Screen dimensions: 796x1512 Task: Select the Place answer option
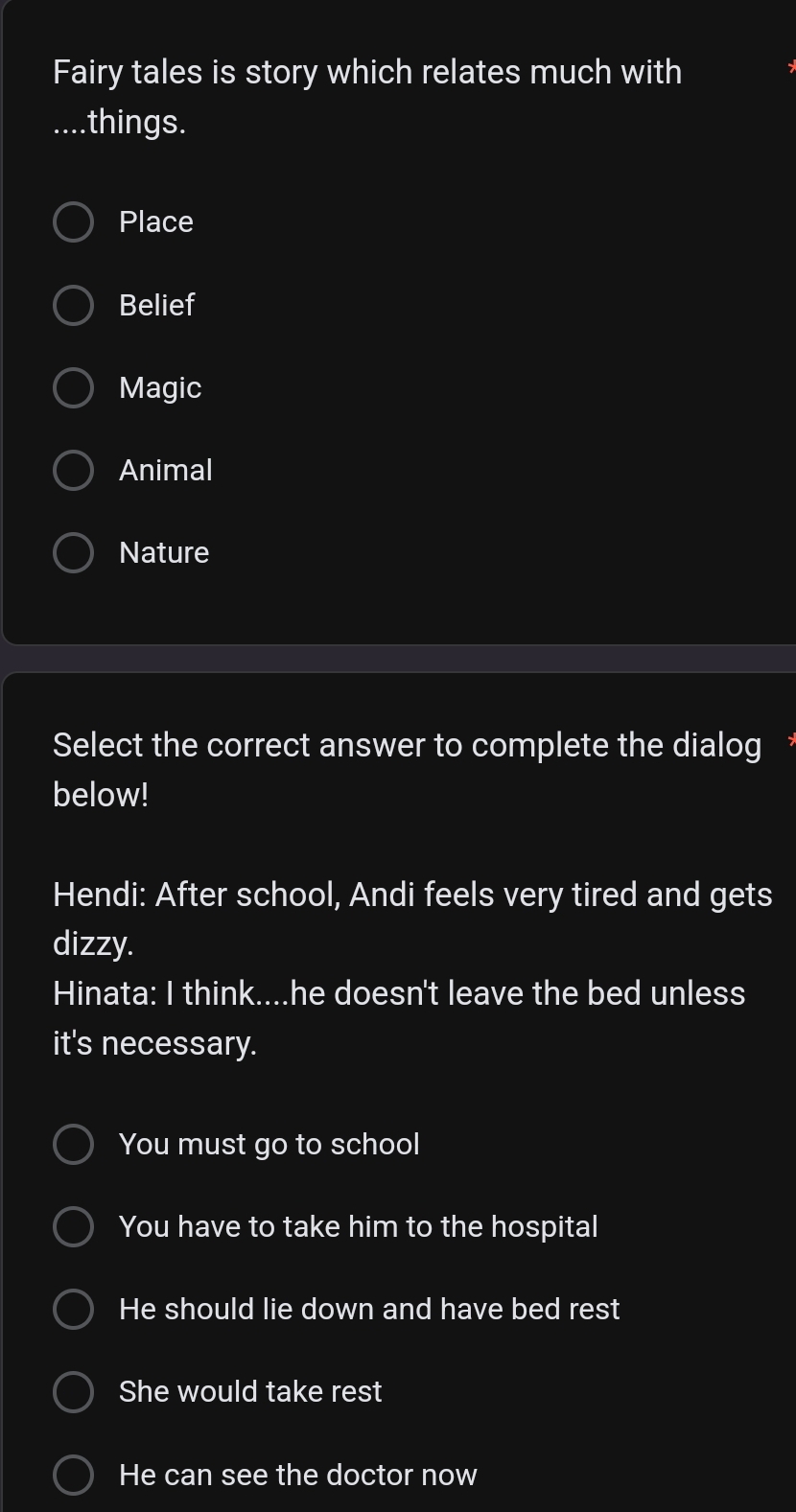coord(74,222)
